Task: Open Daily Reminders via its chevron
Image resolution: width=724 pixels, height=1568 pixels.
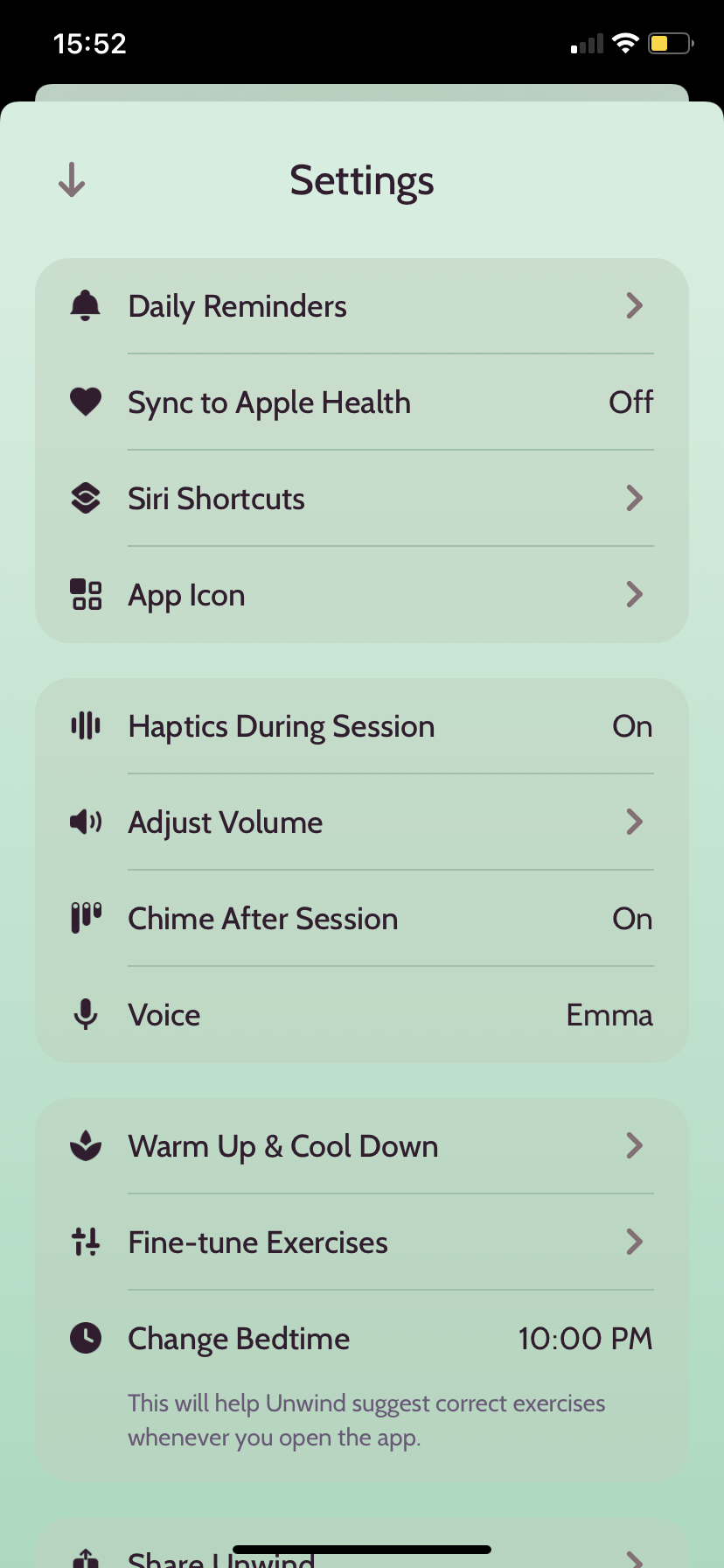Action: (635, 305)
